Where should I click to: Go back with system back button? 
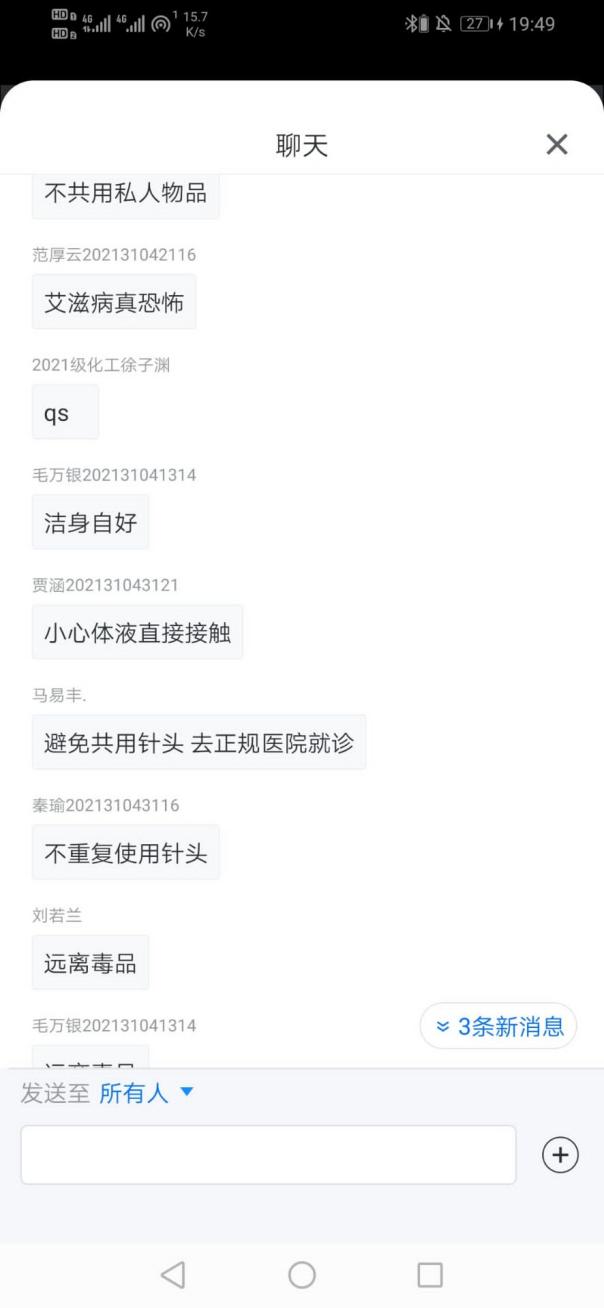[173, 1274]
